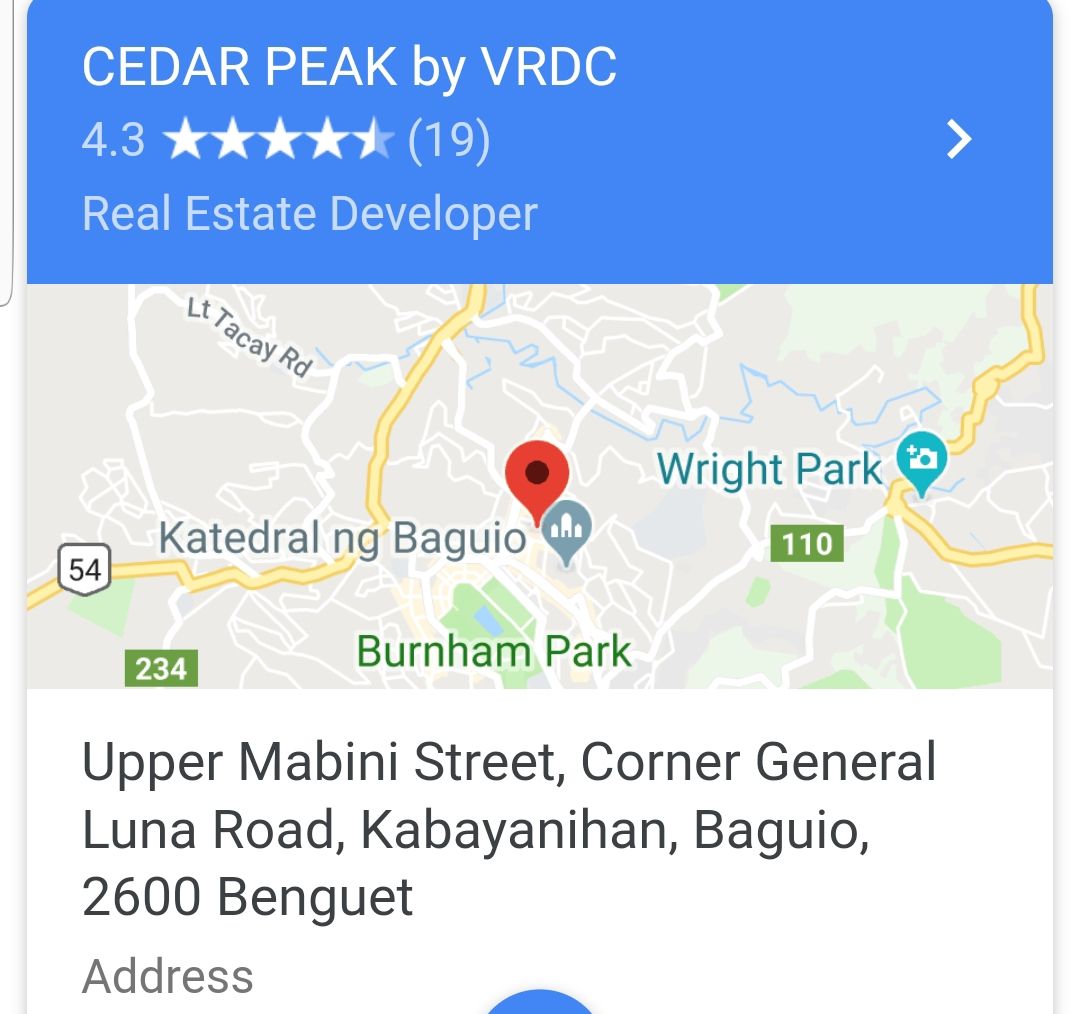
Task: Open the Wright Park photo marker
Action: tap(921, 462)
